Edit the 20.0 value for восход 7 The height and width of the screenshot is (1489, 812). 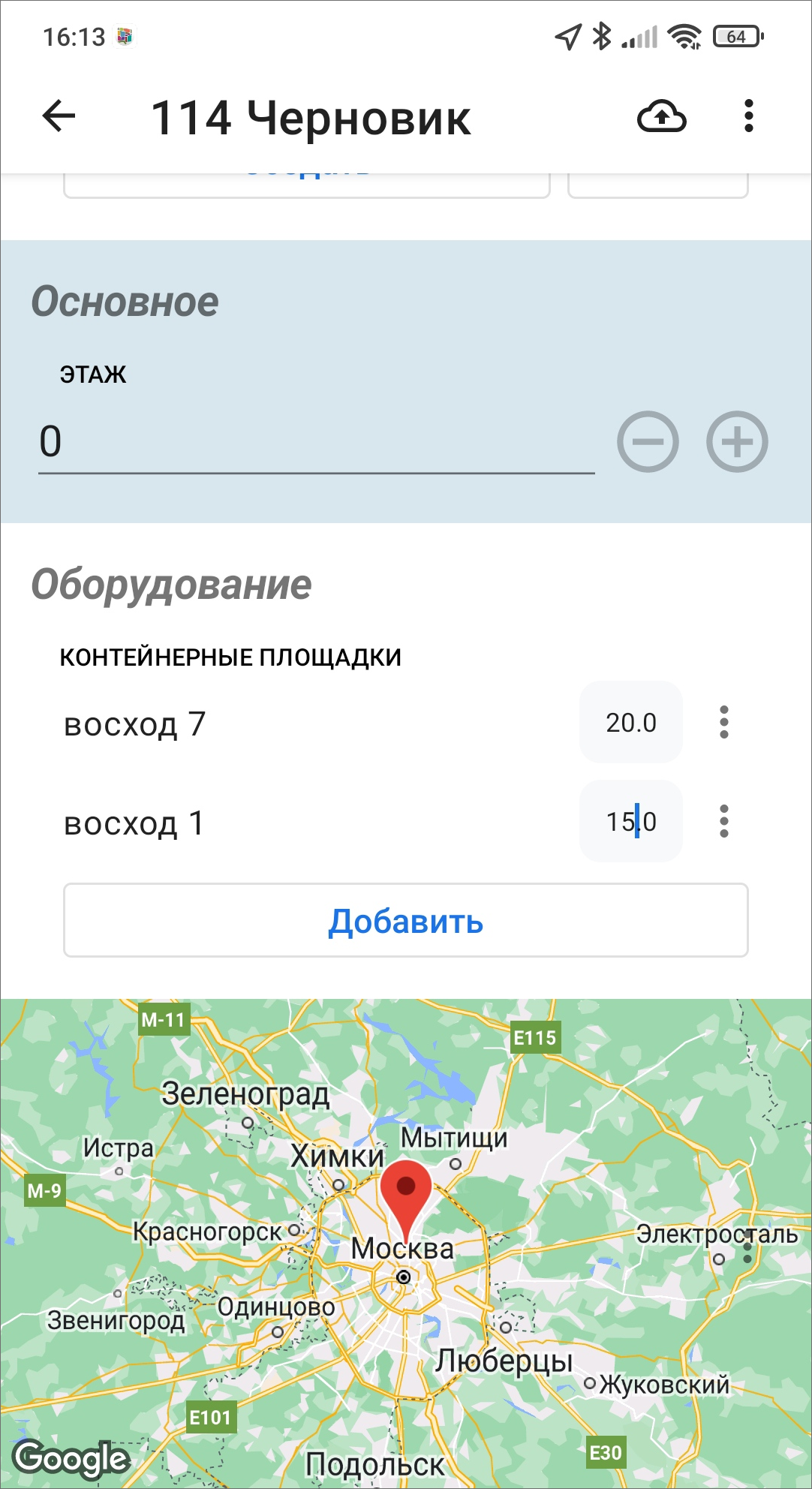click(630, 723)
